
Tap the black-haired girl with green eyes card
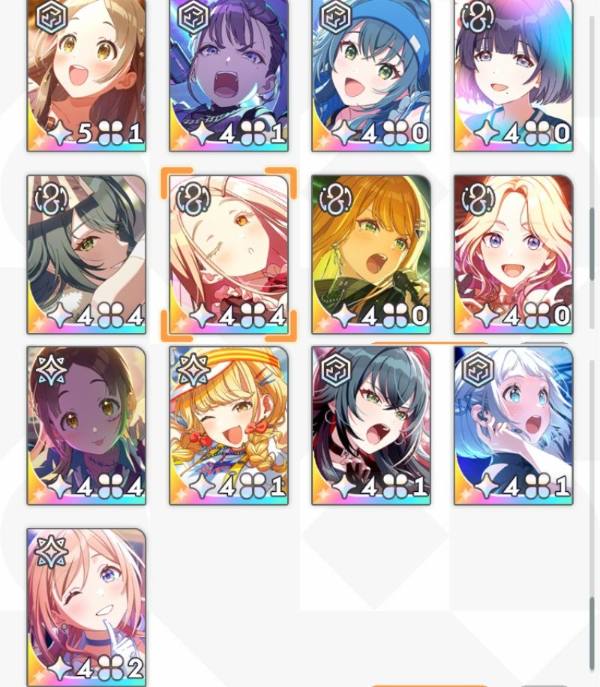click(x=371, y=425)
